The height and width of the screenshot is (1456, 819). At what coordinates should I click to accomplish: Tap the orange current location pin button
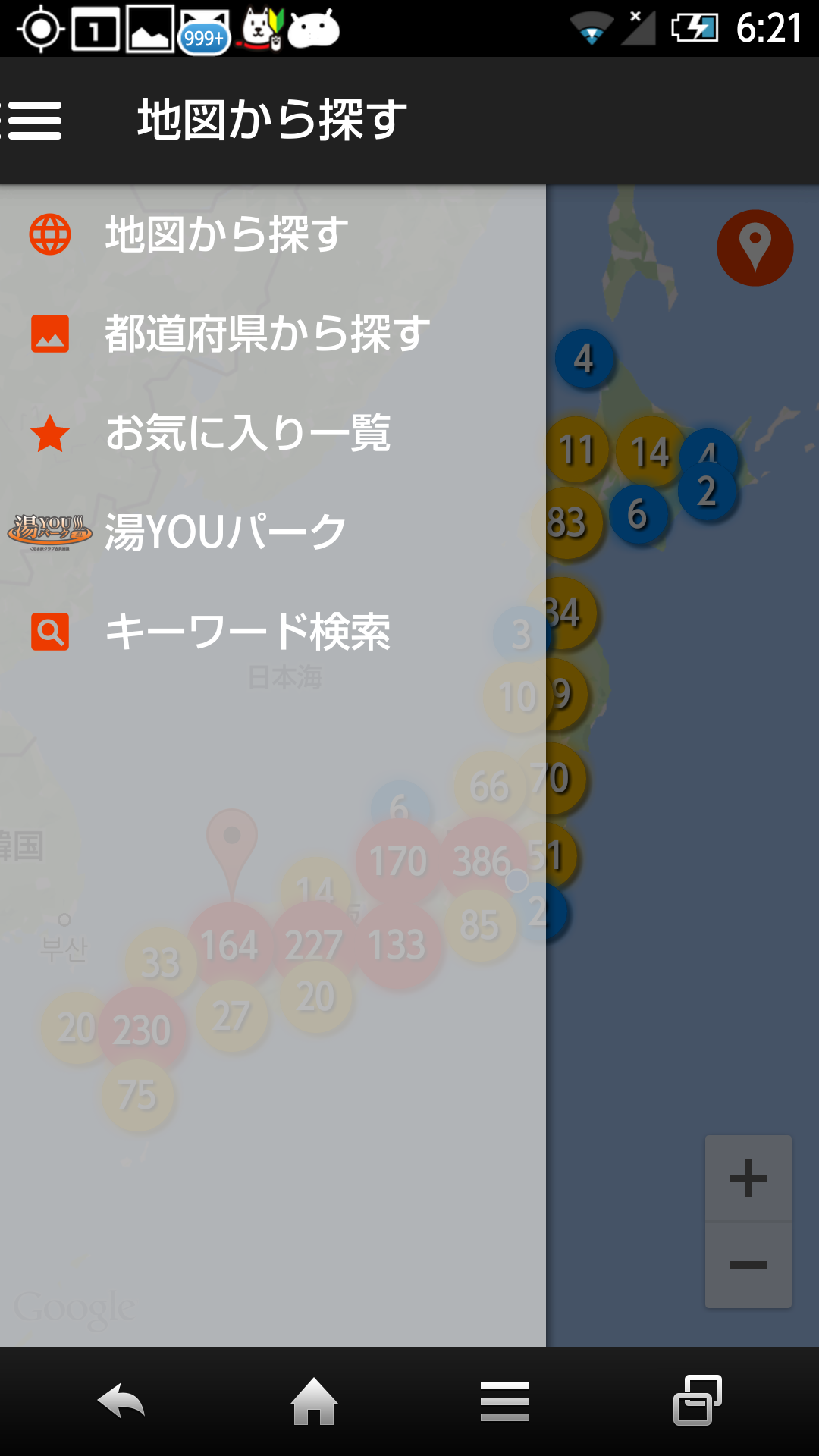[755, 248]
